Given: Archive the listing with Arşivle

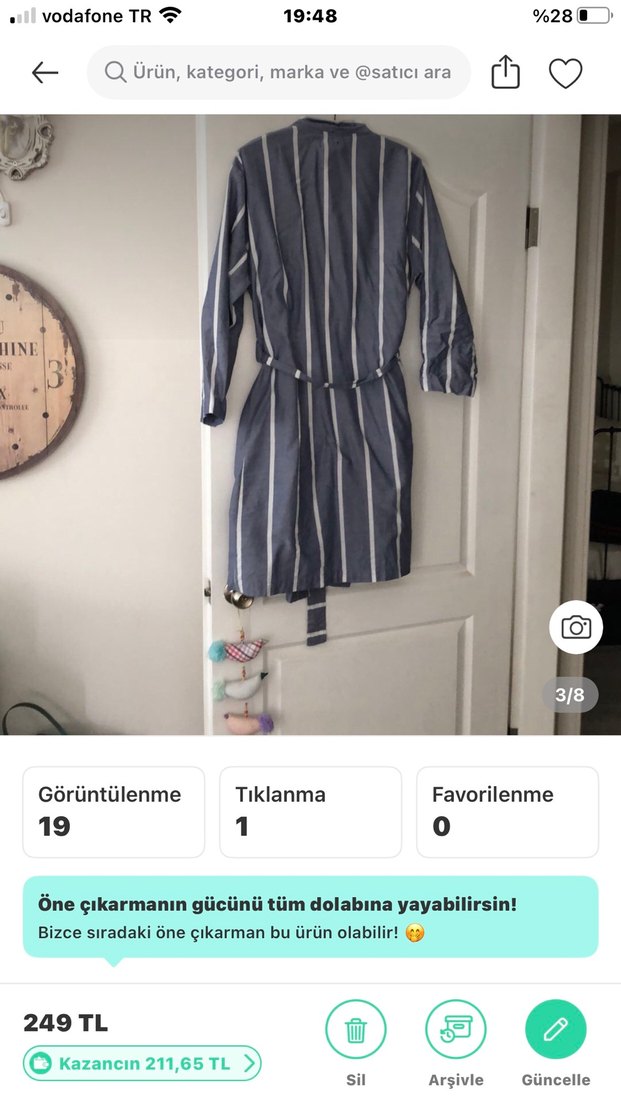Looking at the screenshot, I should click(456, 1031).
